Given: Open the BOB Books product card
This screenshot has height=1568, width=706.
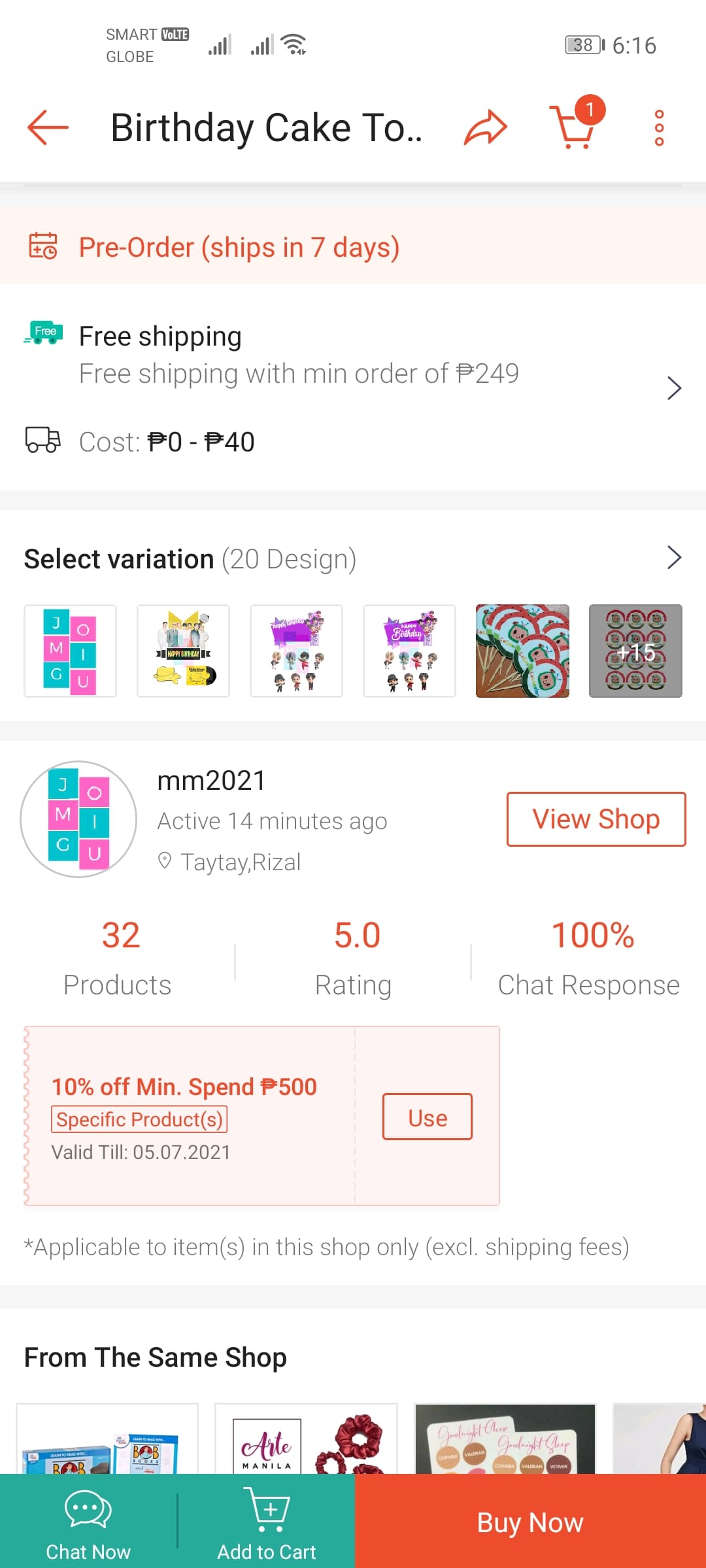Looking at the screenshot, I should click(x=107, y=1439).
